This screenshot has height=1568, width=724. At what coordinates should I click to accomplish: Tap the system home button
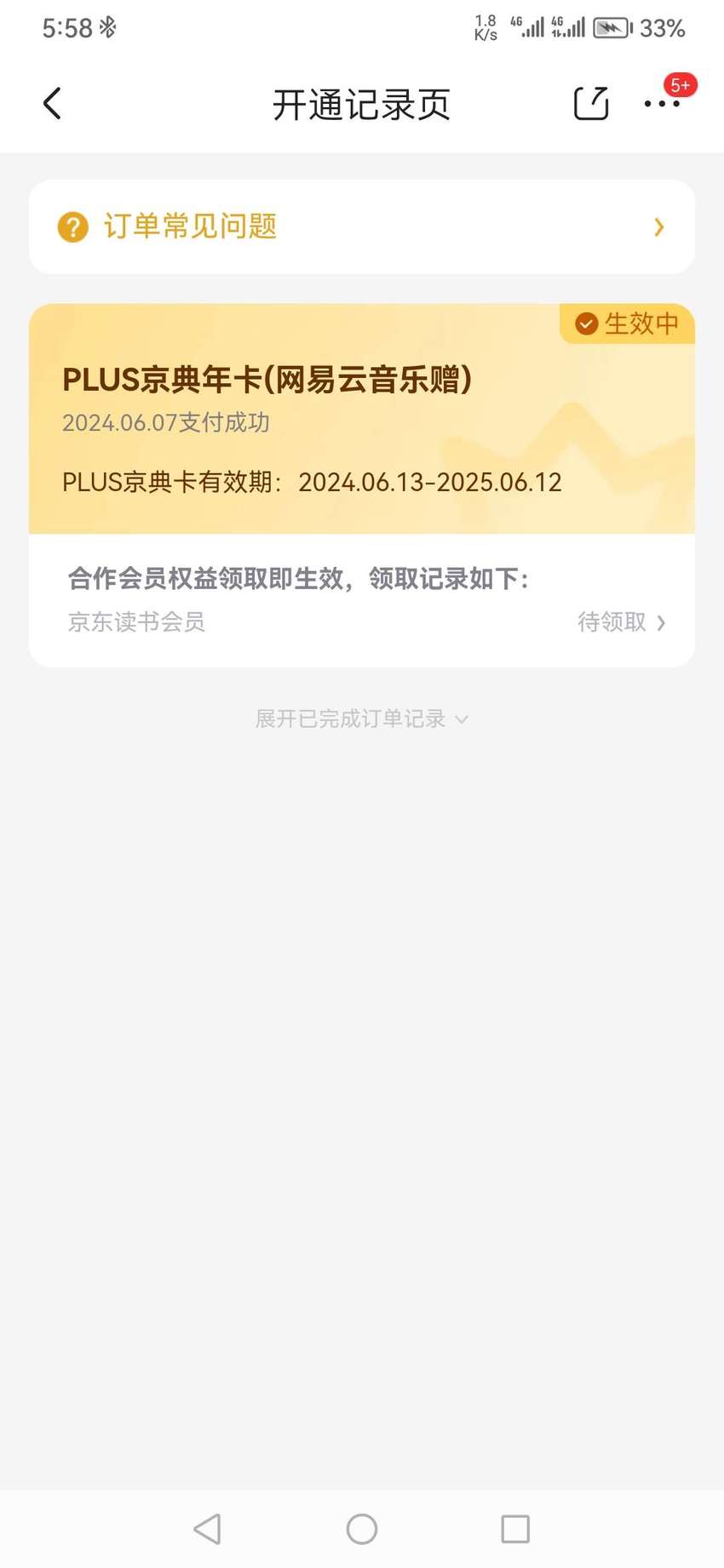tap(362, 1529)
